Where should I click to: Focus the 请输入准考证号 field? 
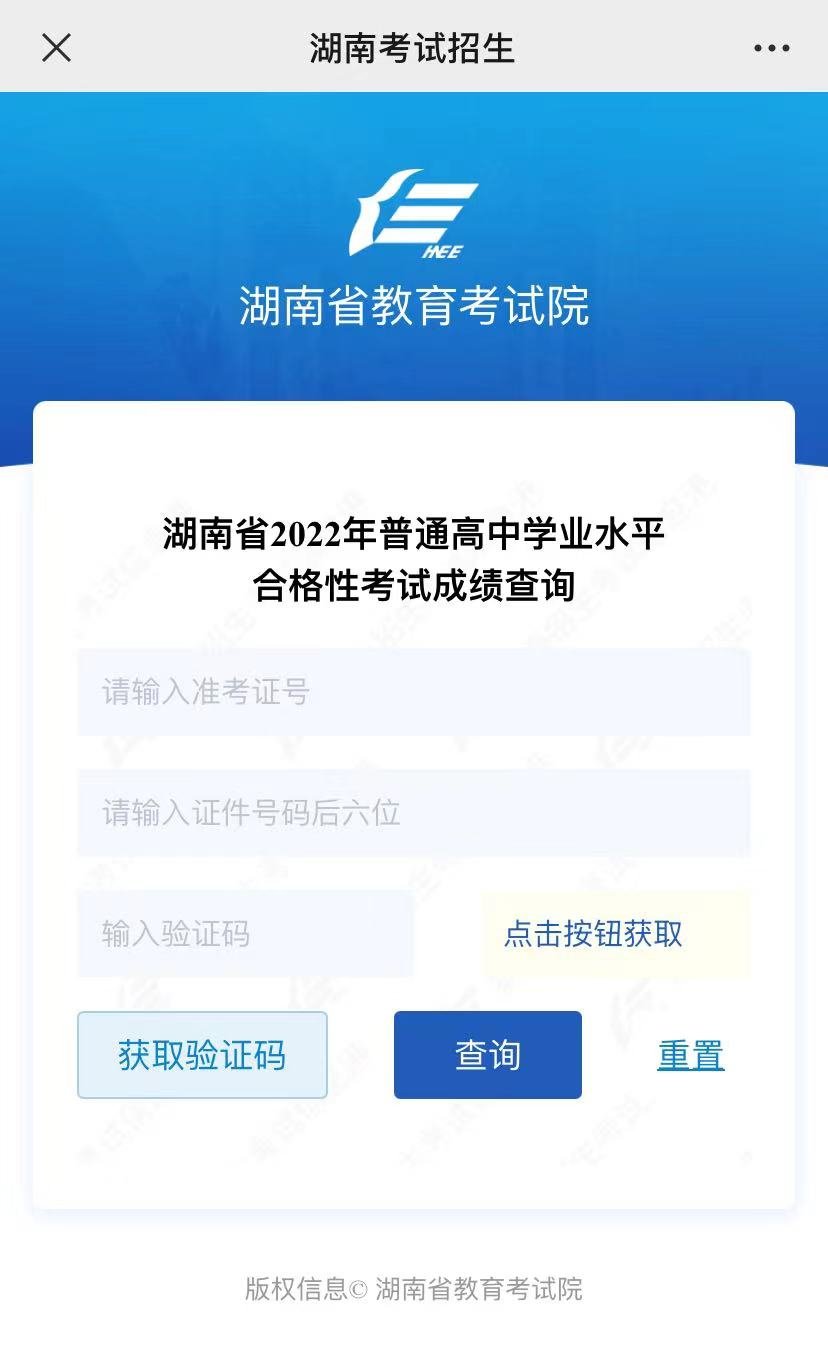[413, 692]
